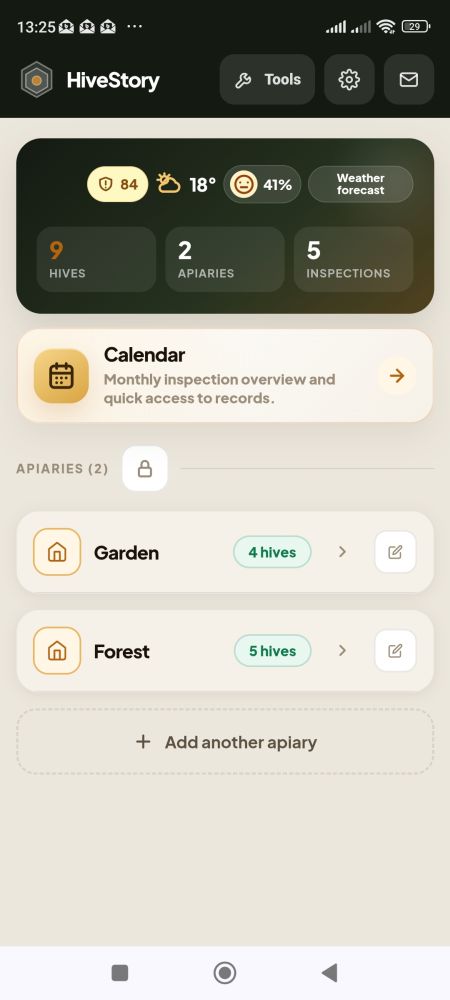This screenshot has width=450, height=1000.
Task: Open the Garden apiary
Action: coord(191,552)
